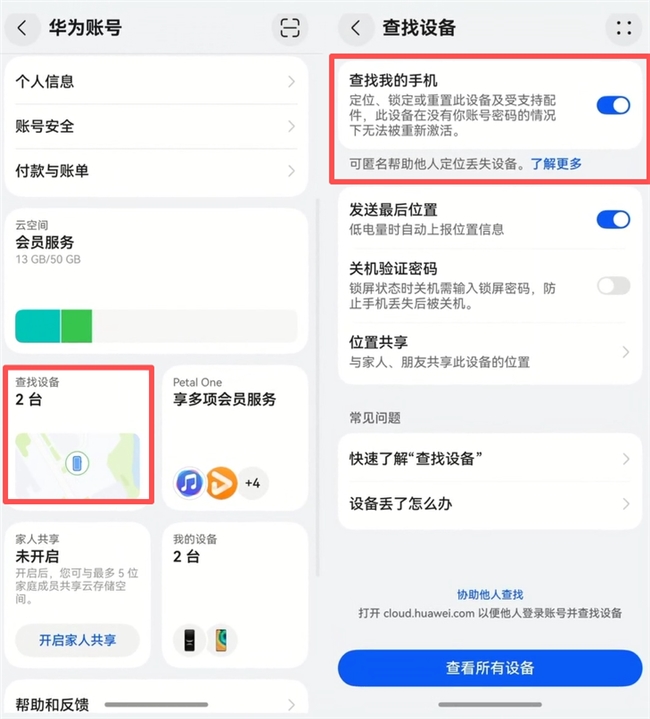Open 设备丢了怎么办 help
650x719 pixels.
pos(489,503)
